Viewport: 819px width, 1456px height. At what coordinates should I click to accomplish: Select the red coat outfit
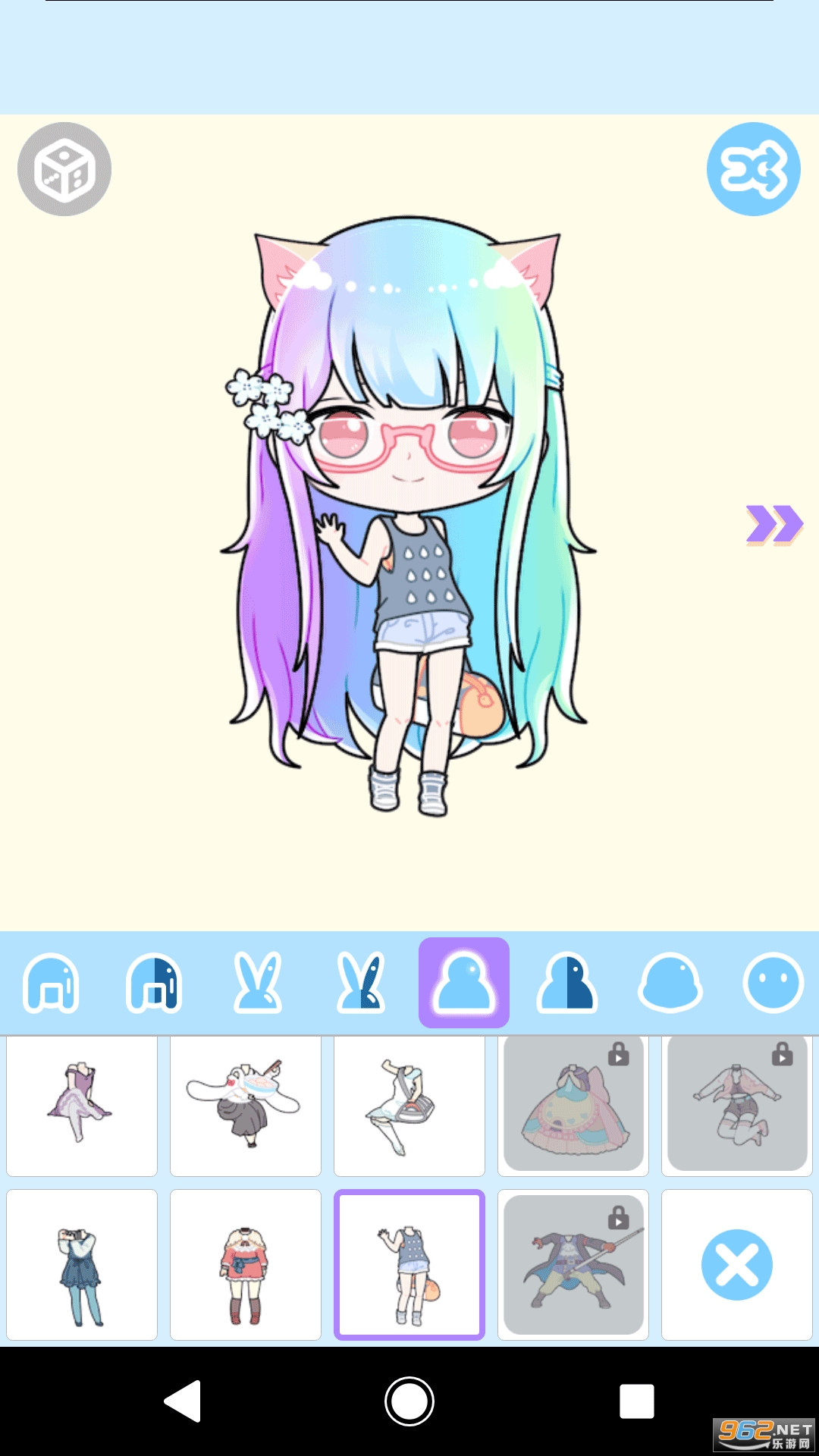tap(246, 1265)
